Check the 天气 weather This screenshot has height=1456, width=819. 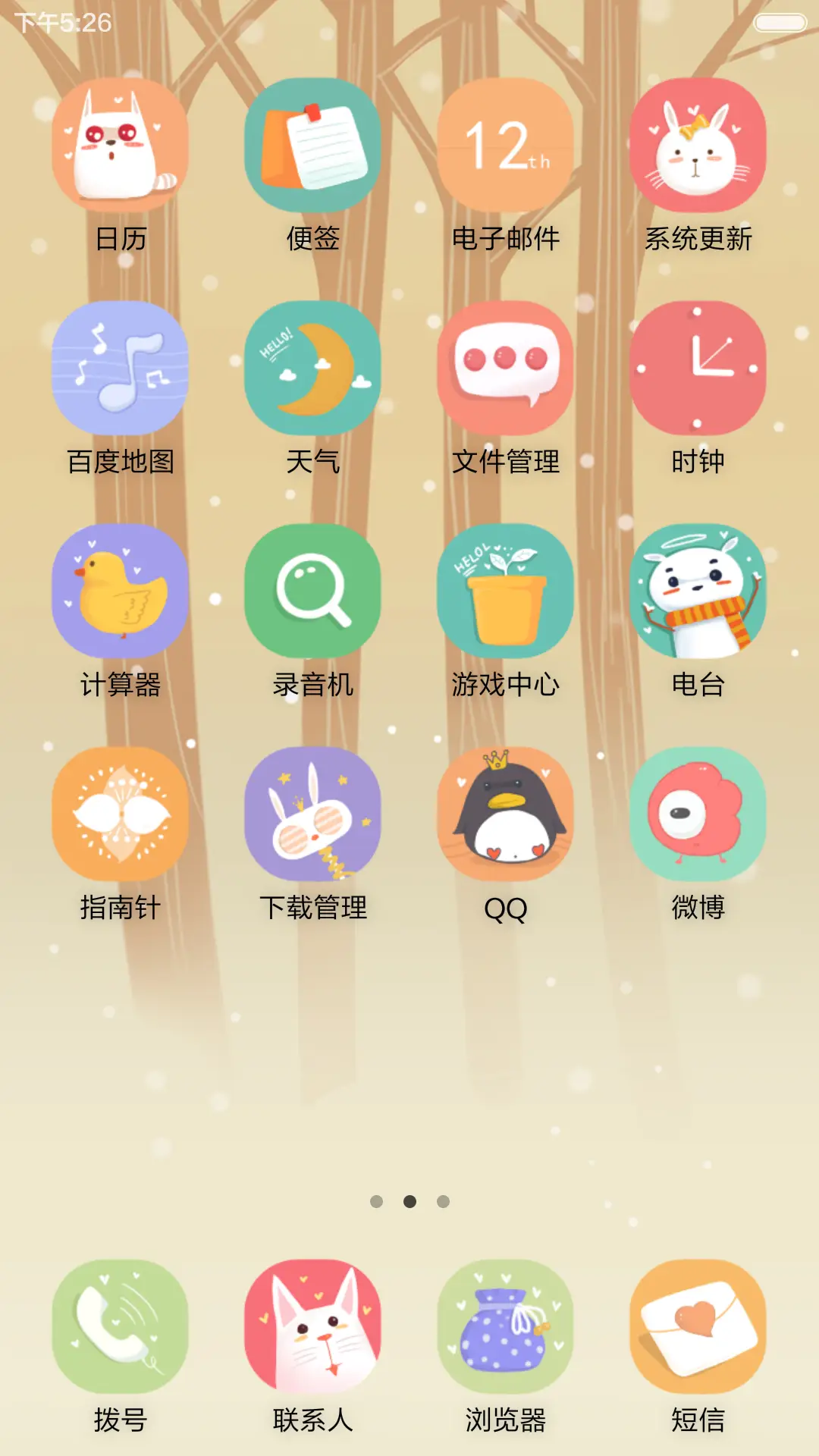[x=313, y=369]
